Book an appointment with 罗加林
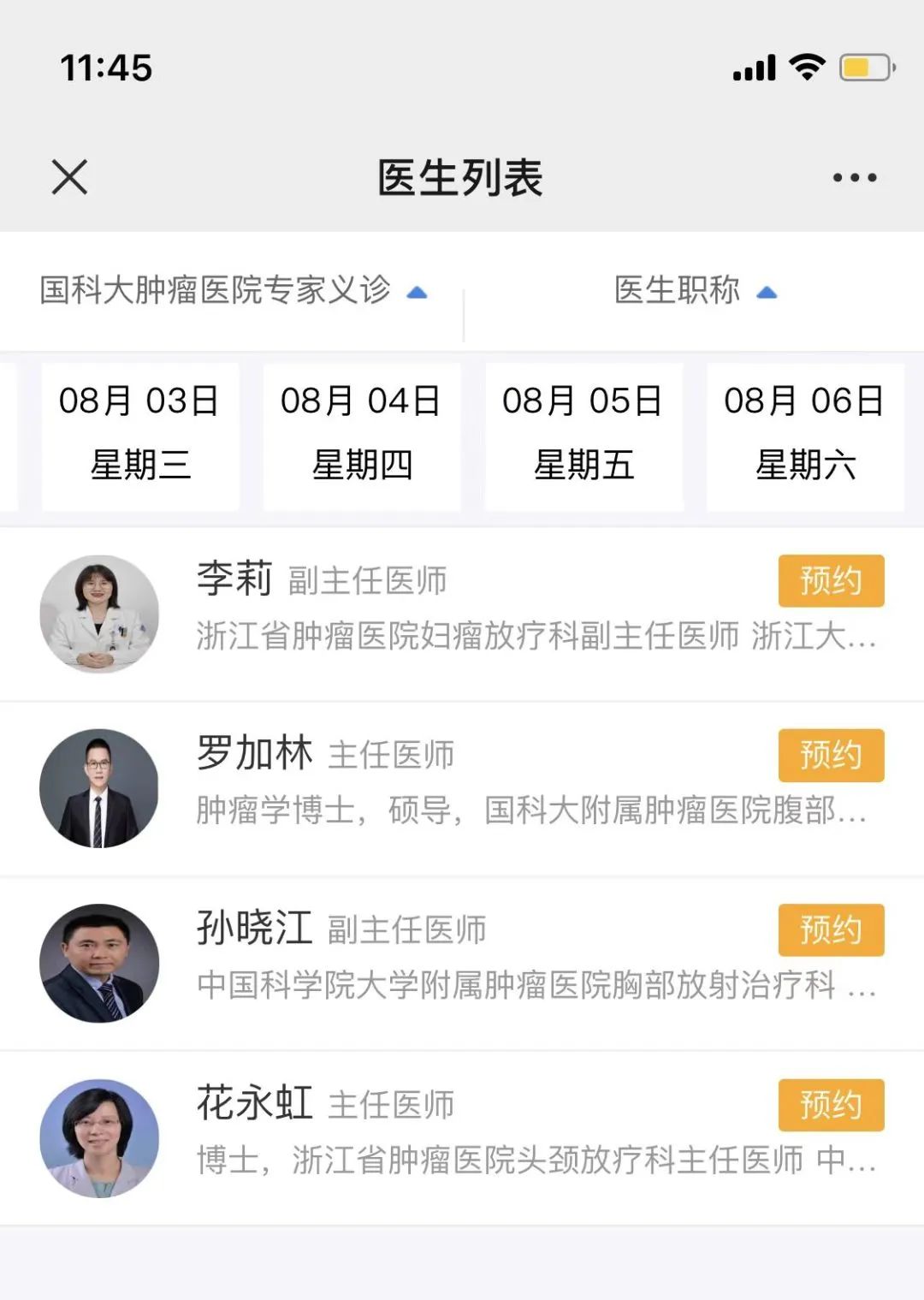 click(830, 755)
